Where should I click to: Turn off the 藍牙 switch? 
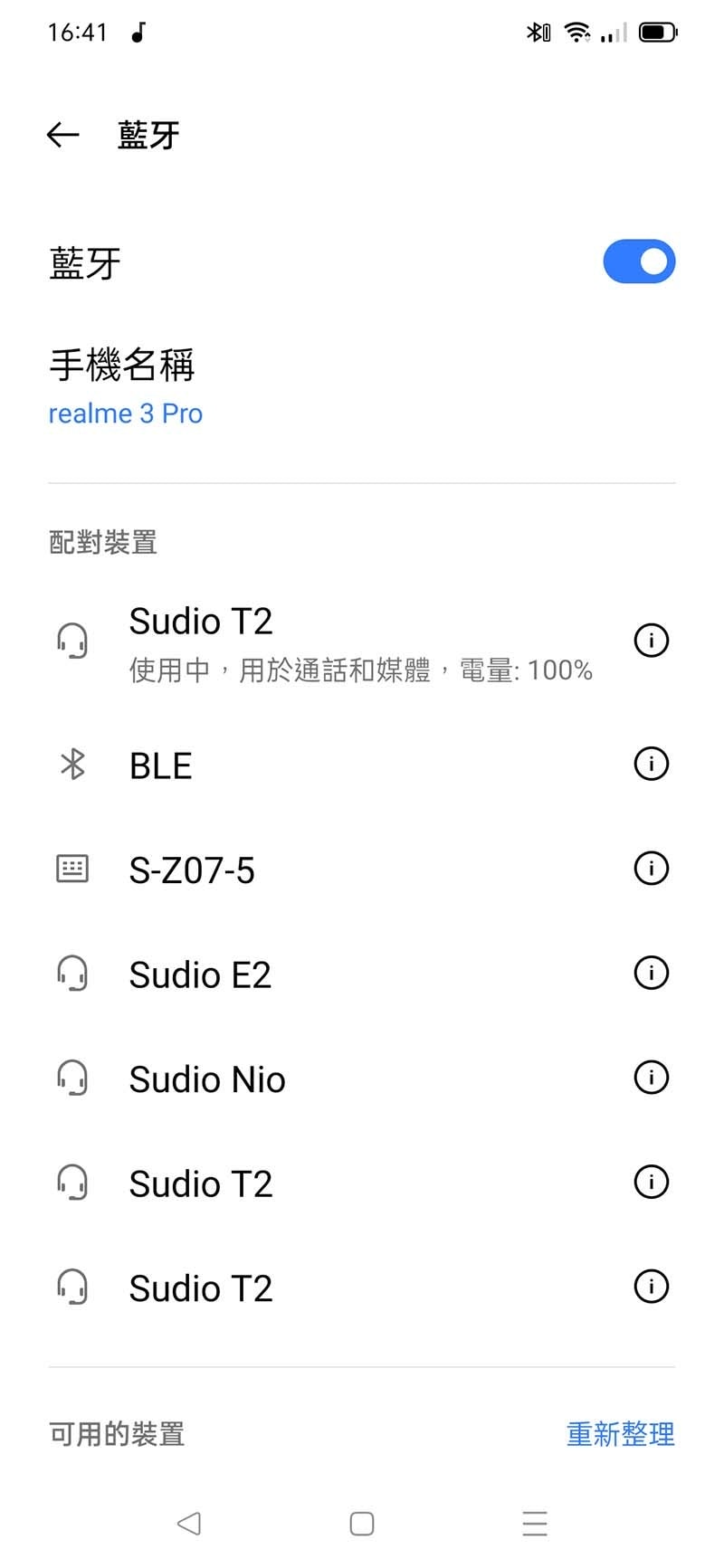click(639, 261)
